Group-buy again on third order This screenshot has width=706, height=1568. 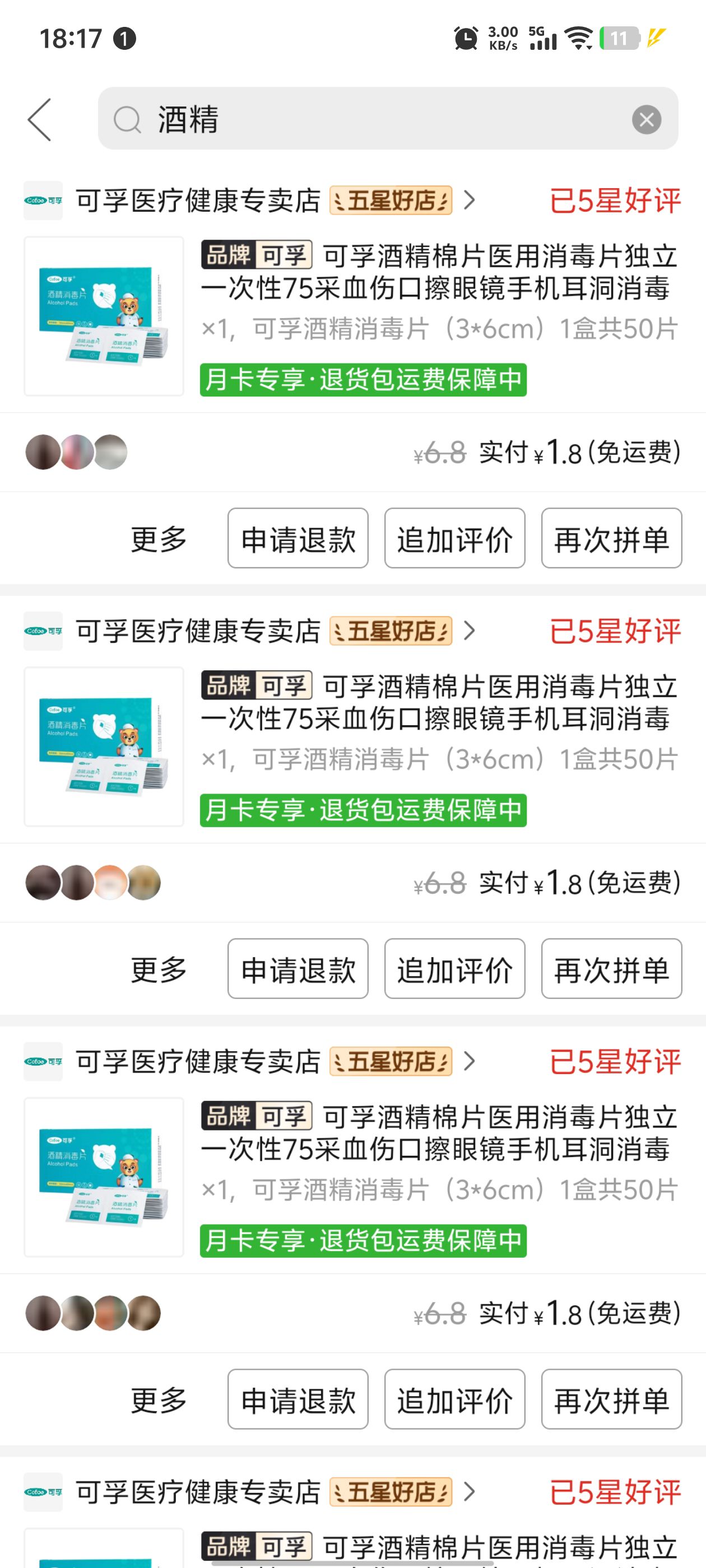[611, 1399]
